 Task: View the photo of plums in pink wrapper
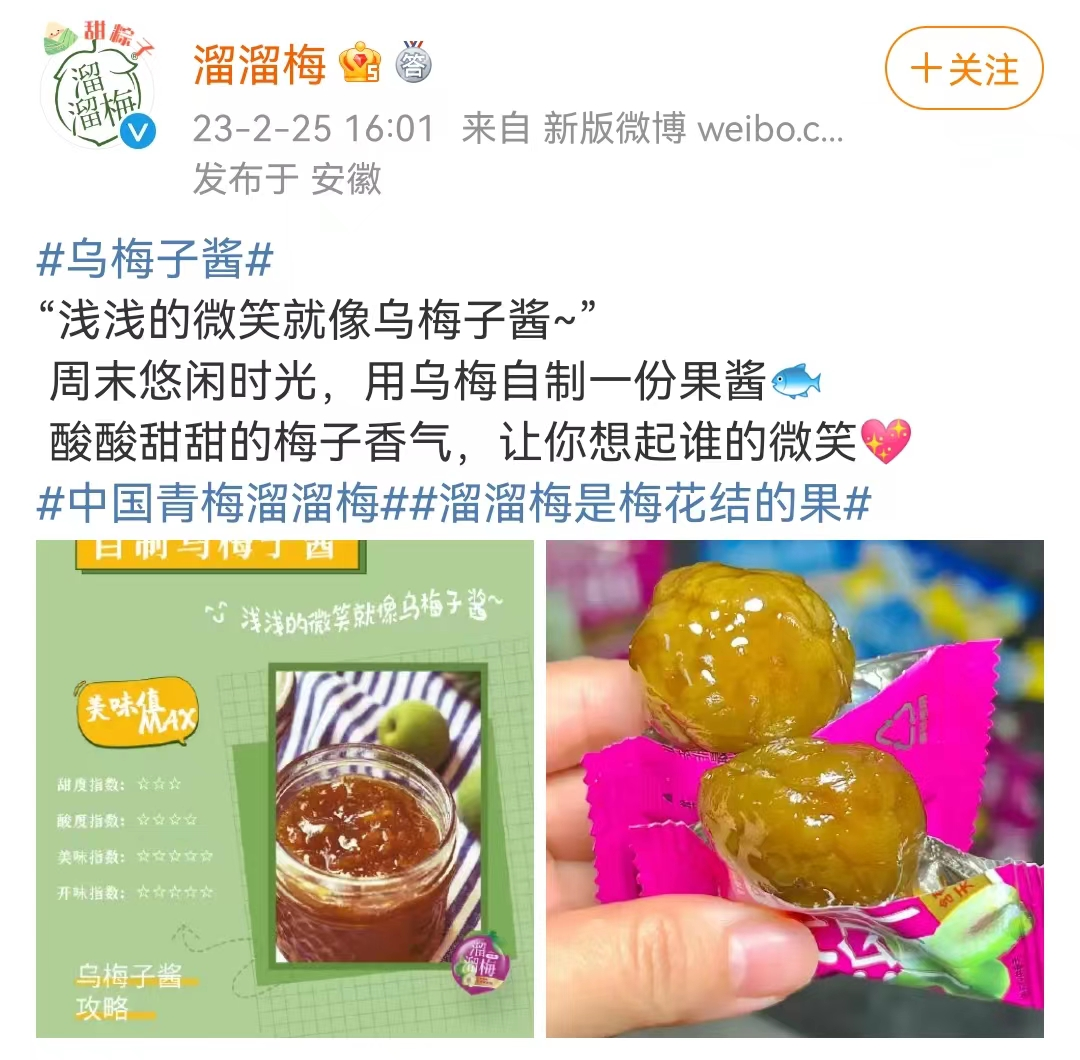click(794, 789)
